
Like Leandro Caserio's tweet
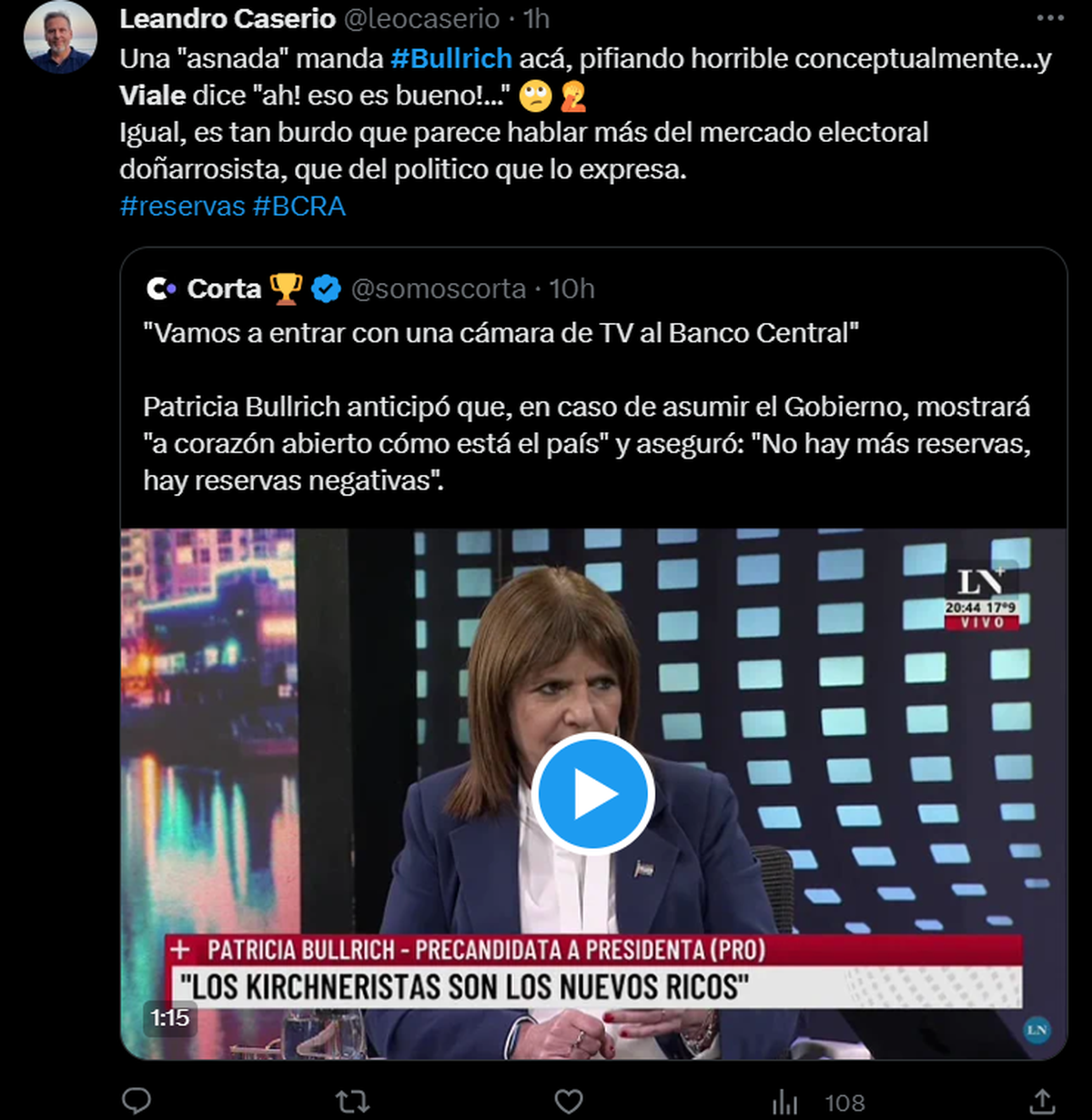(569, 1102)
